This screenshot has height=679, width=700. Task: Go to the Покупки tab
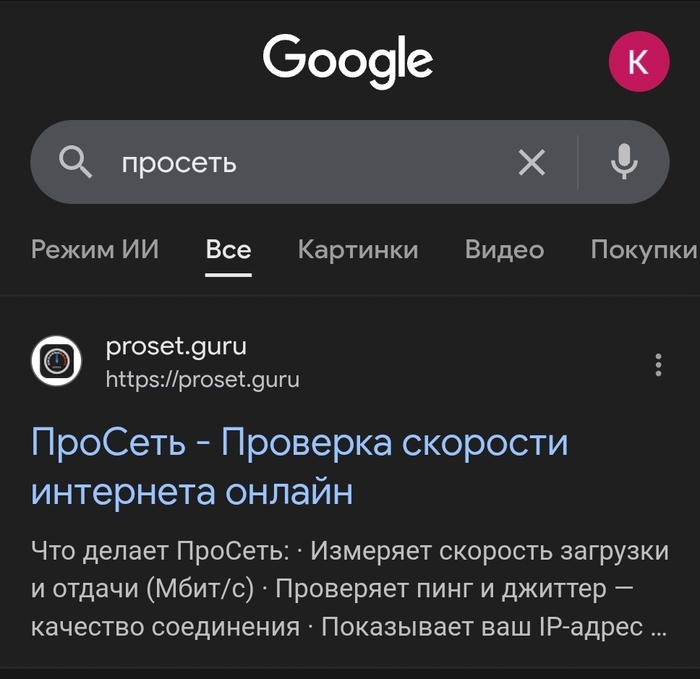coord(643,249)
